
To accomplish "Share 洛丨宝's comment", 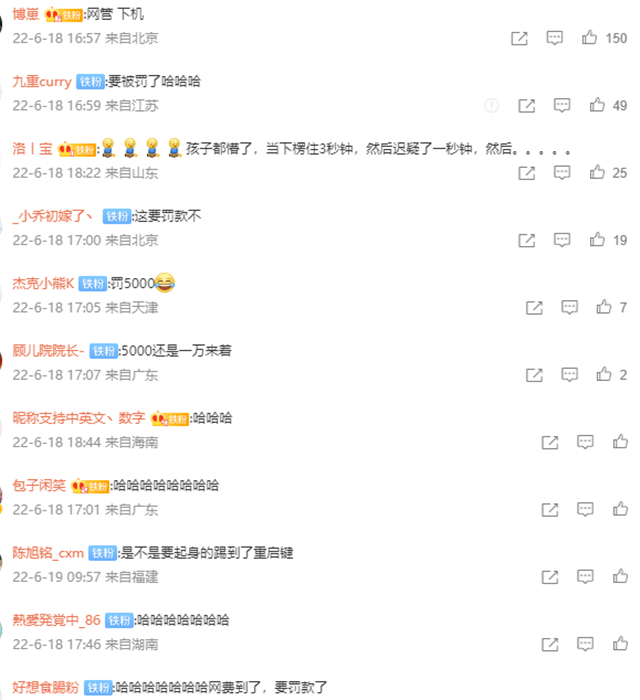I will pyautogui.click(x=526, y=173).
